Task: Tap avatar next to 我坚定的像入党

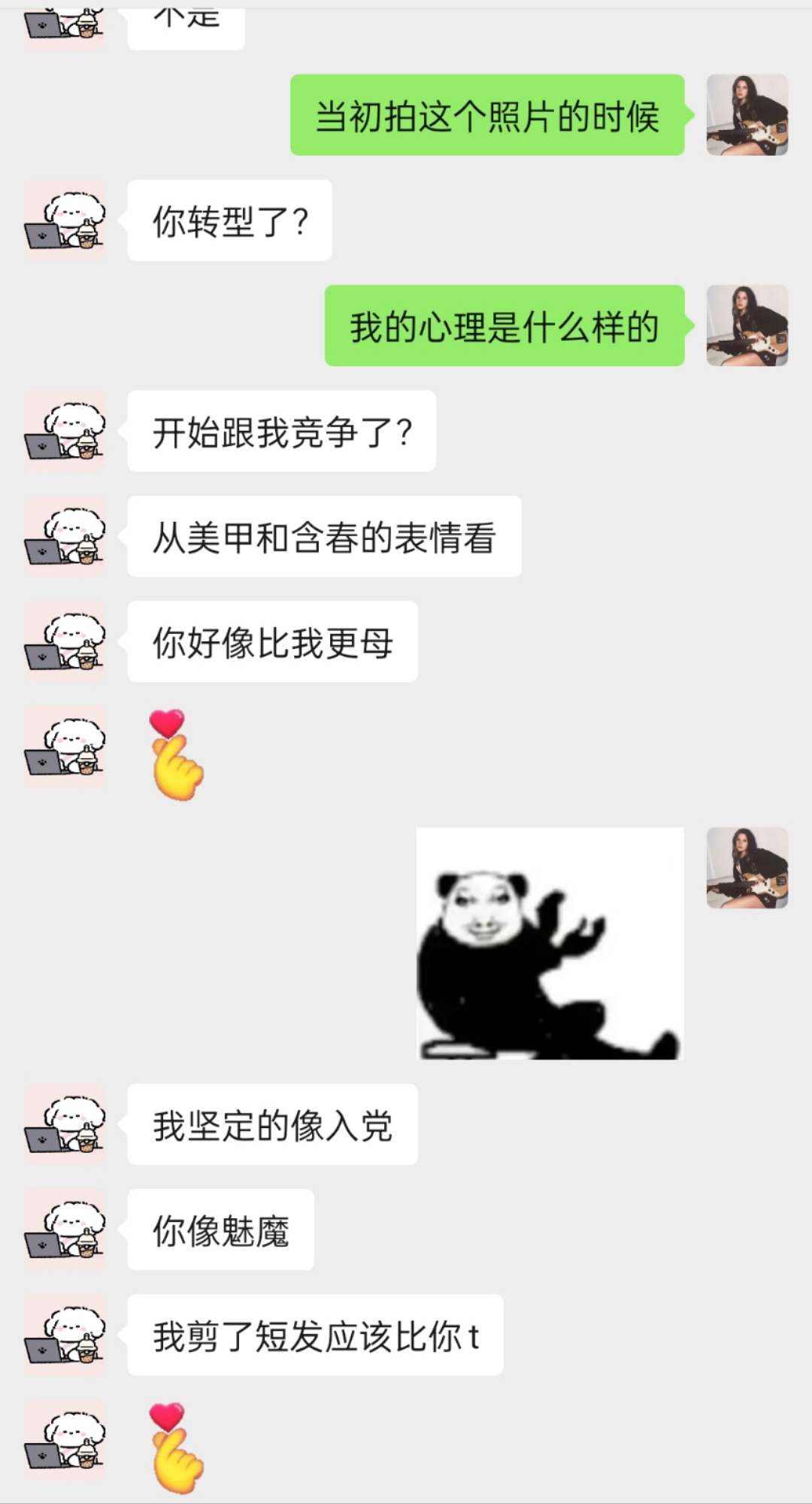Action: [65, 1124]
